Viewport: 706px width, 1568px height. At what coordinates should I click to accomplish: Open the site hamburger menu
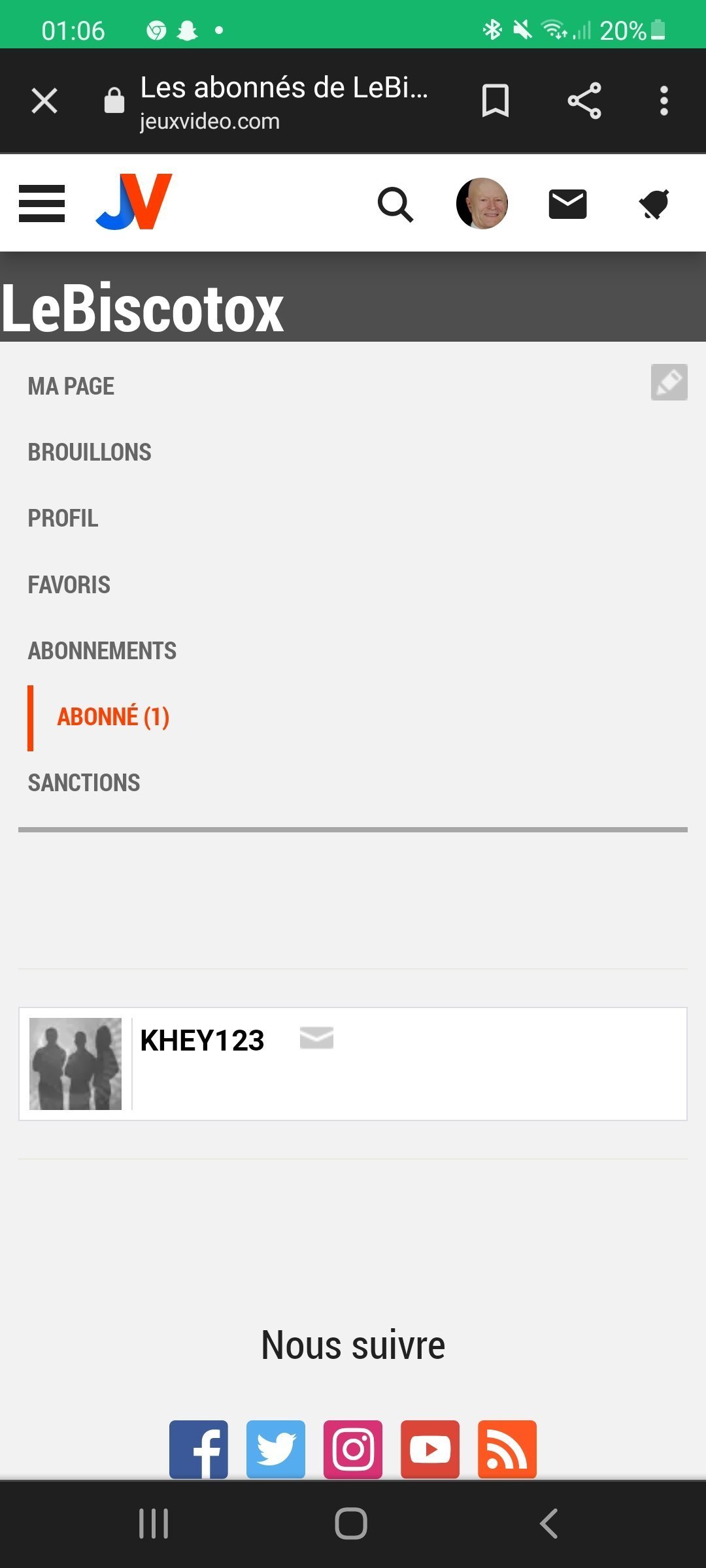coord(42,204)
